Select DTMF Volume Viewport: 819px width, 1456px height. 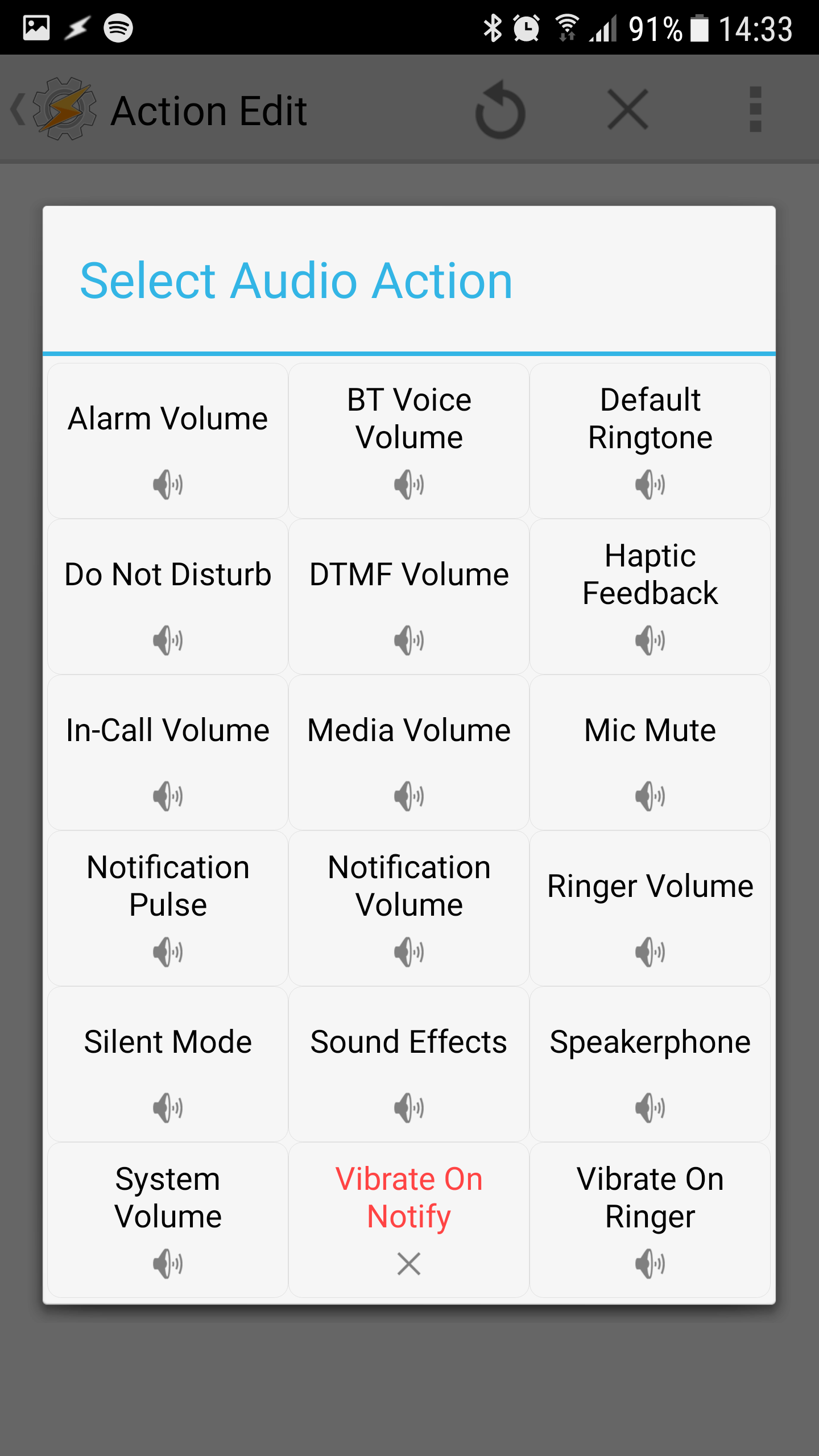pos(409,597)
